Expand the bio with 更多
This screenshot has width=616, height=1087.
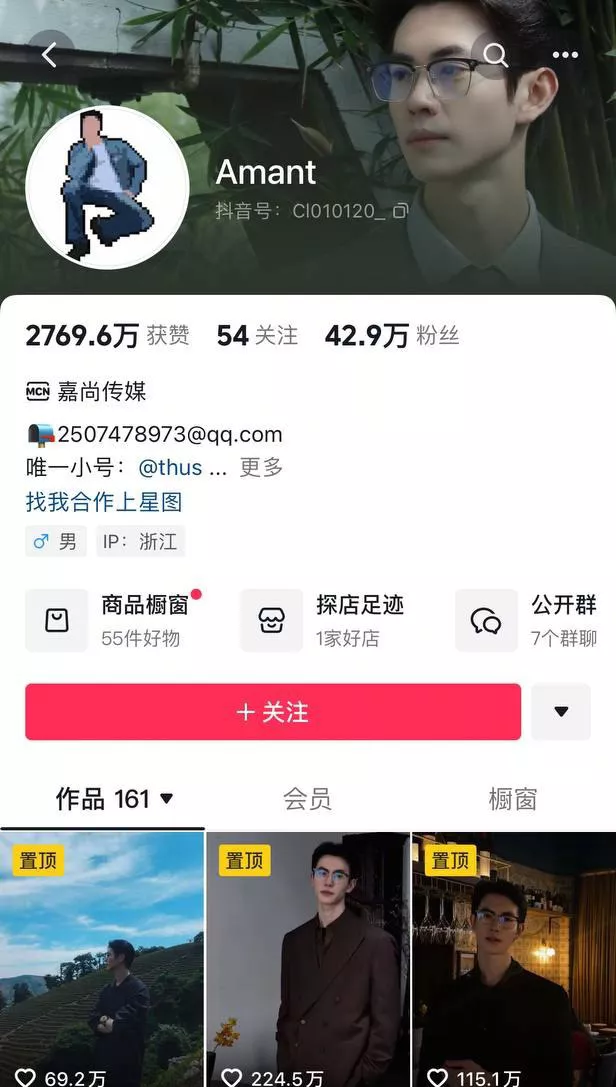pos(261,467)
